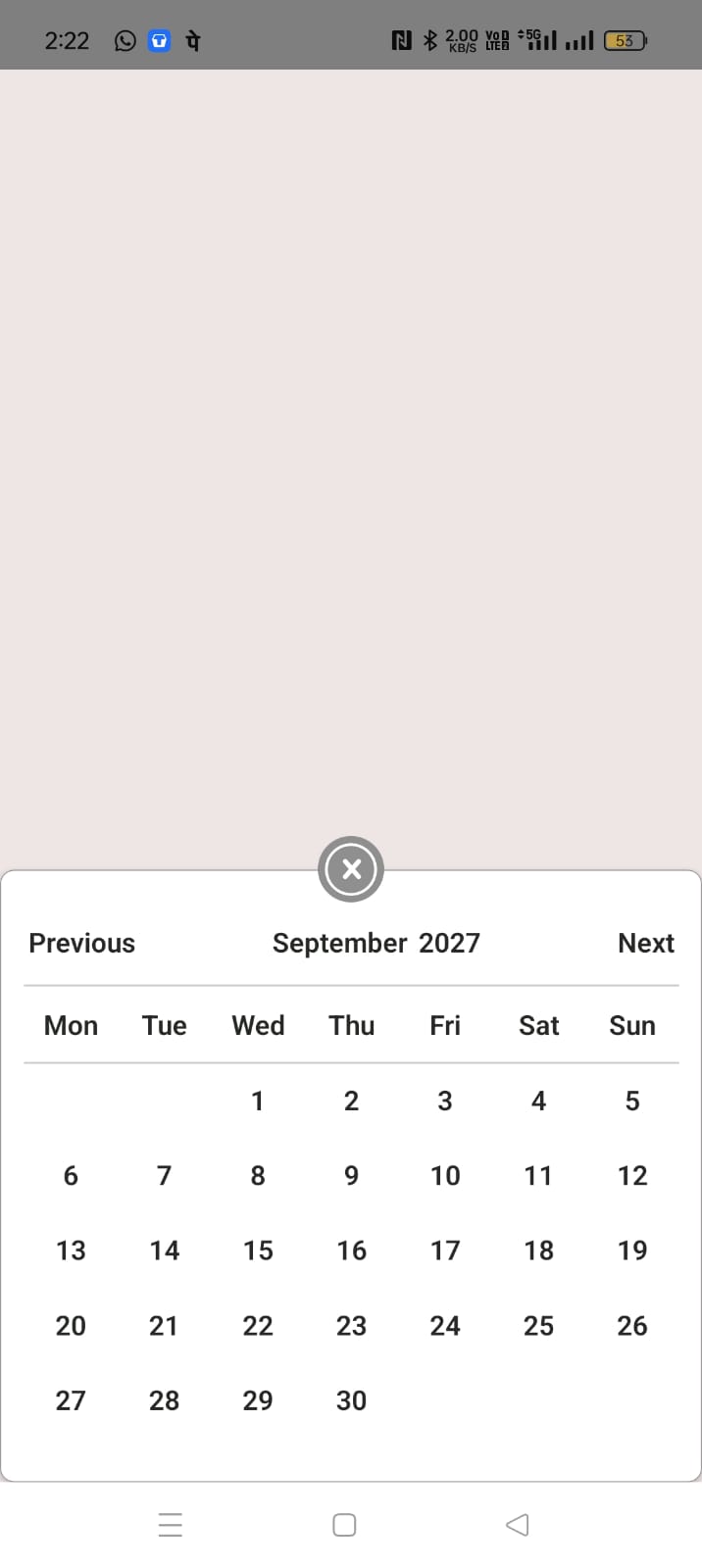The height and width of the screenshot is (1568, 702).
Task: Go to the Next month
Action: pos(645,943)
